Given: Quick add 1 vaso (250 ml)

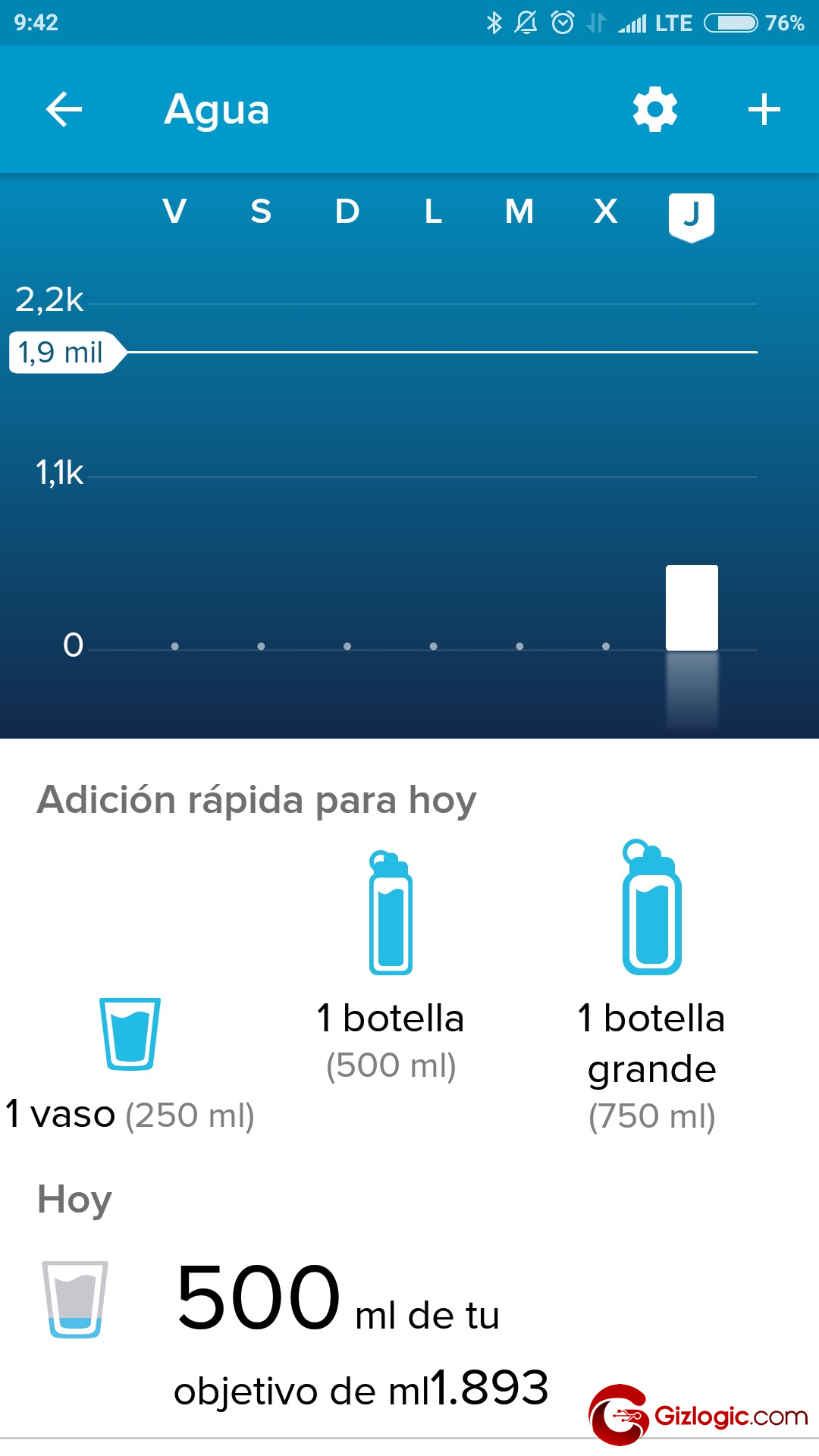Looking at the screenshot, I should pyautogui.click(x=130, y=1062).
